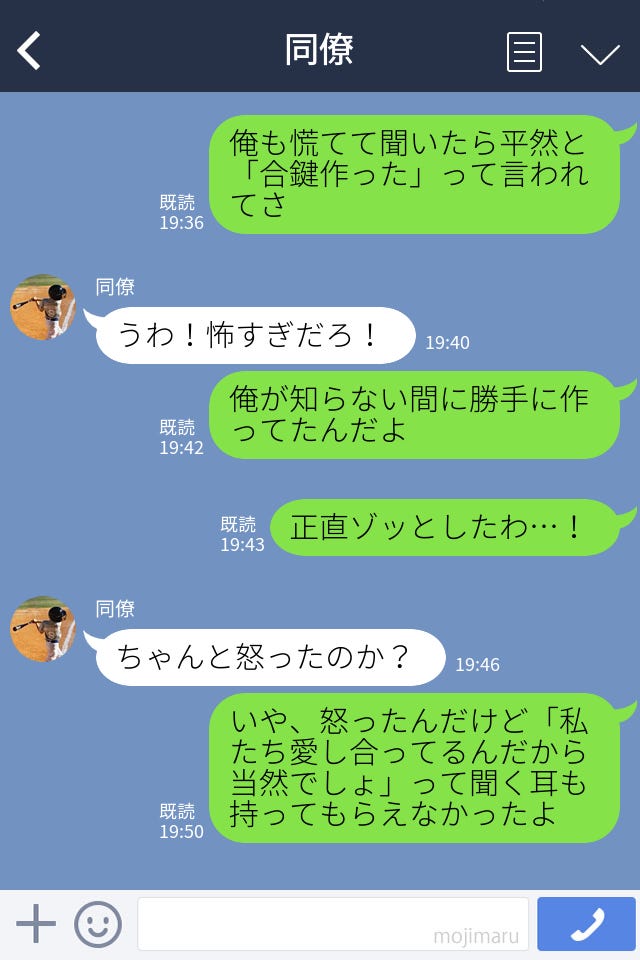The height and width of the screenshot is (960, 640).
Task: Open the emoji sticker picker
Action: [x=98, y=924]
